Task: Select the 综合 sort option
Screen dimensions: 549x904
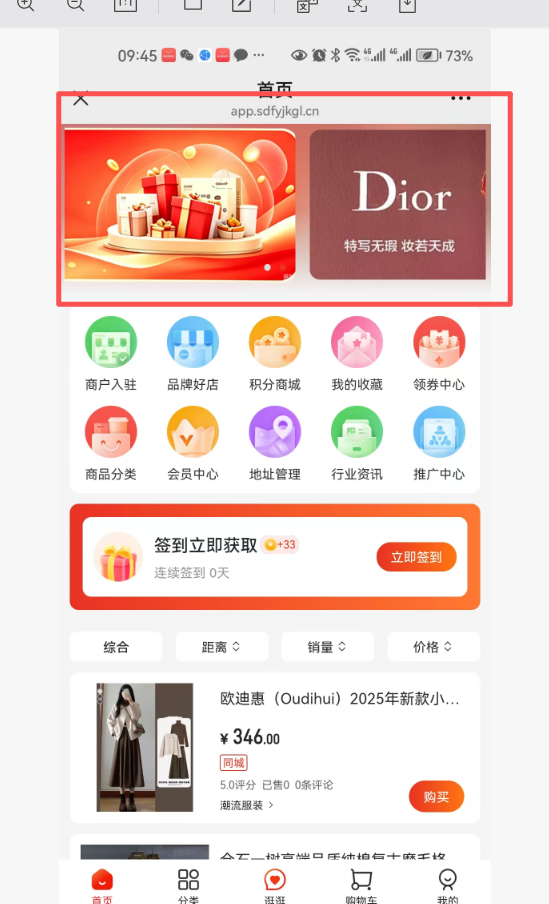Action: (x=116, y=647)
